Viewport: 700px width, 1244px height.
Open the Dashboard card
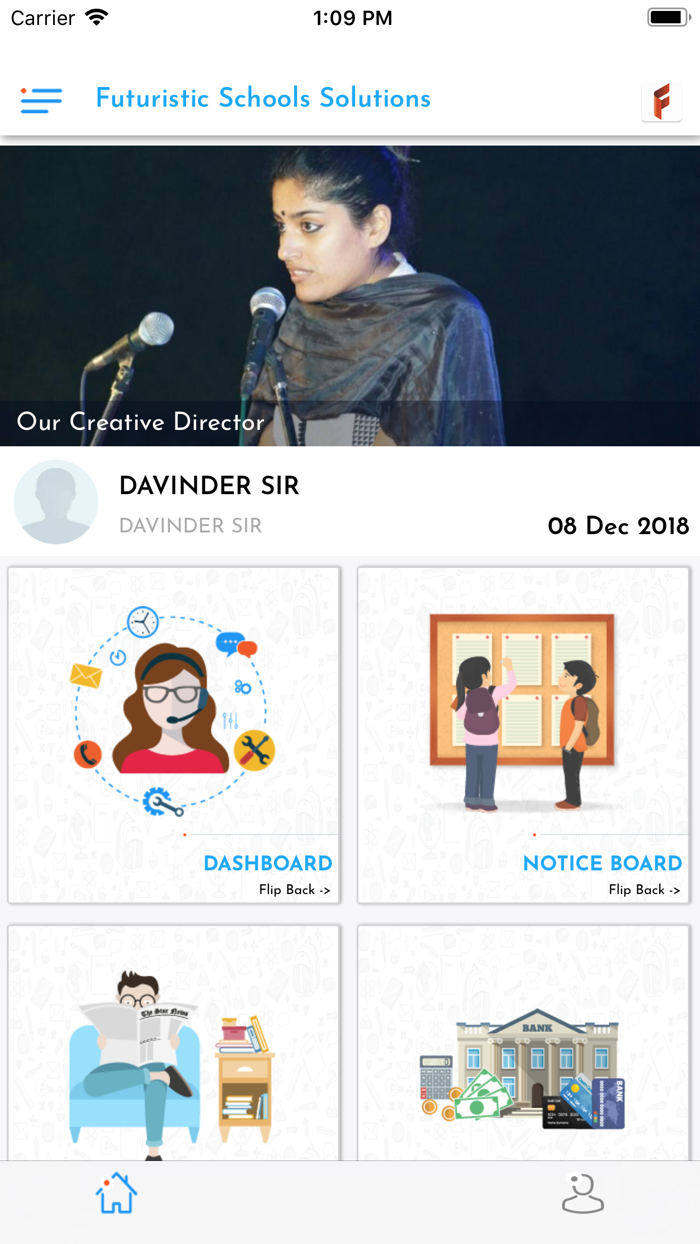coord(174,735)
